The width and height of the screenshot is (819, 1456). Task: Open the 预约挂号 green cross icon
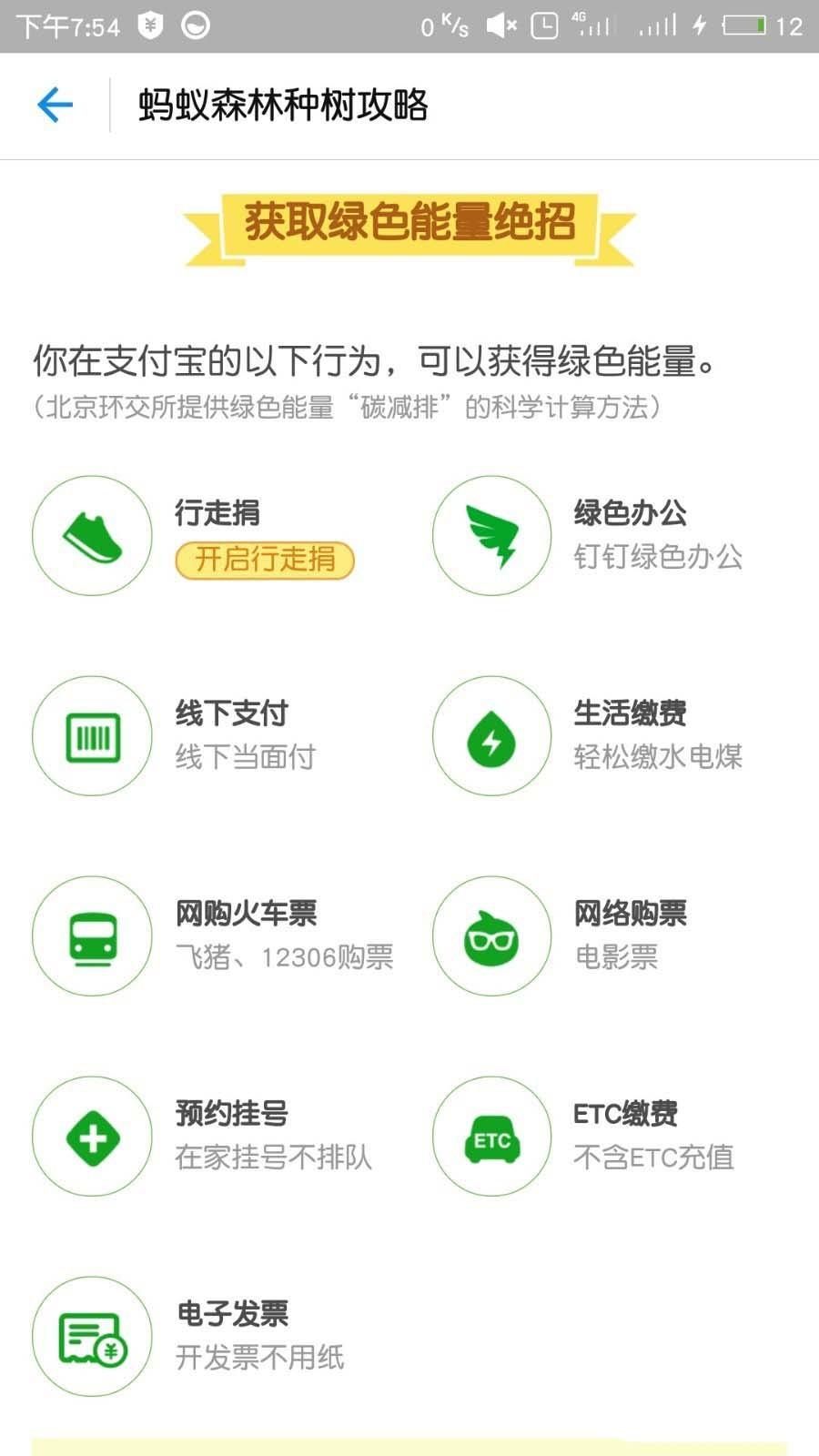(91, 1136)
